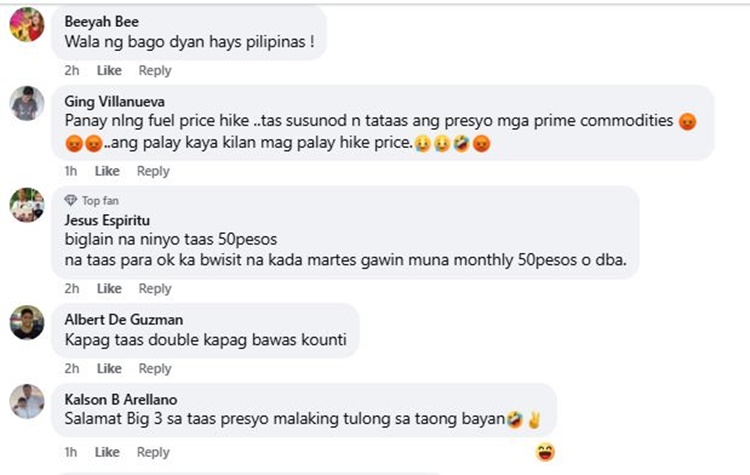Like Ging Villanueva's comment
750x475 pixels.
[108, 171]
